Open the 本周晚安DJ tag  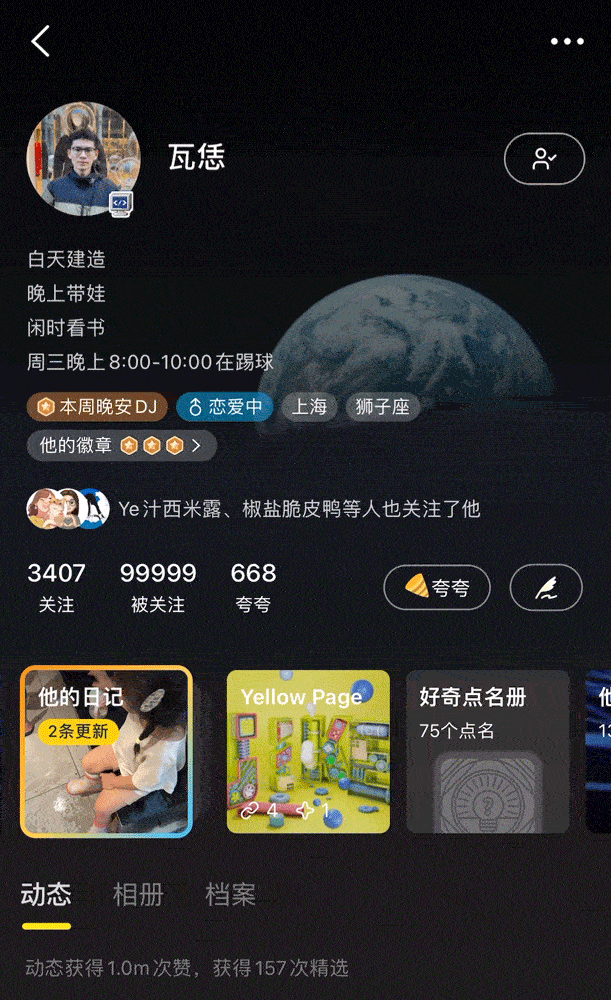[x=97, y=407]
